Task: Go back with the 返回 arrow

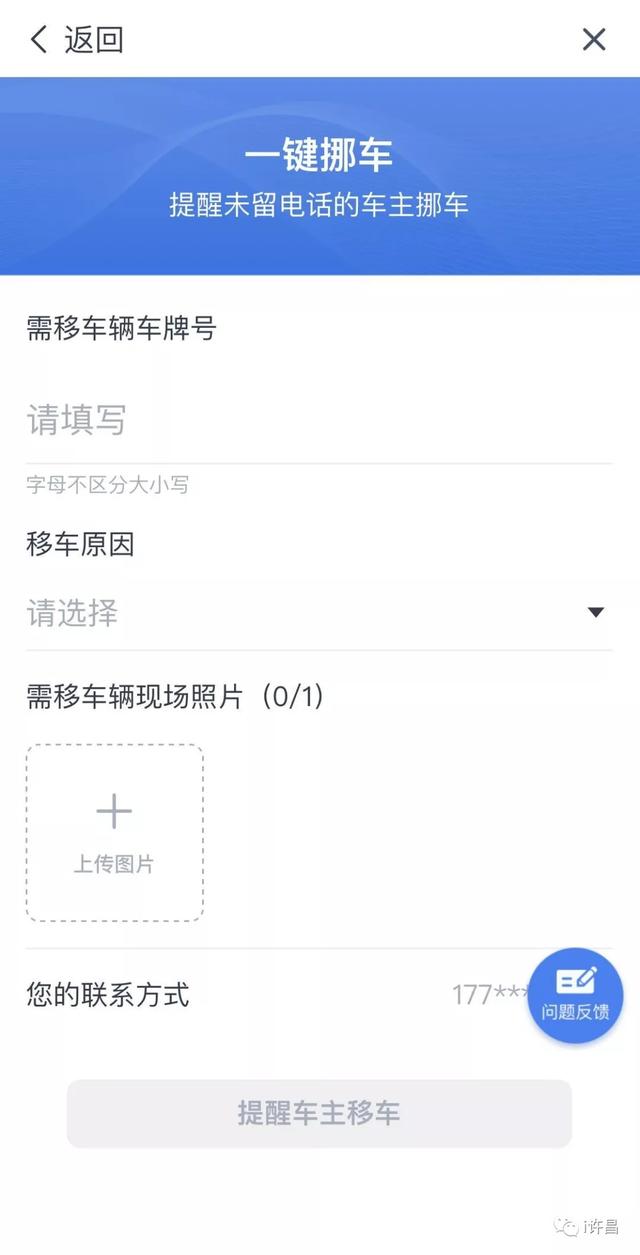Action: pos(76,40)
